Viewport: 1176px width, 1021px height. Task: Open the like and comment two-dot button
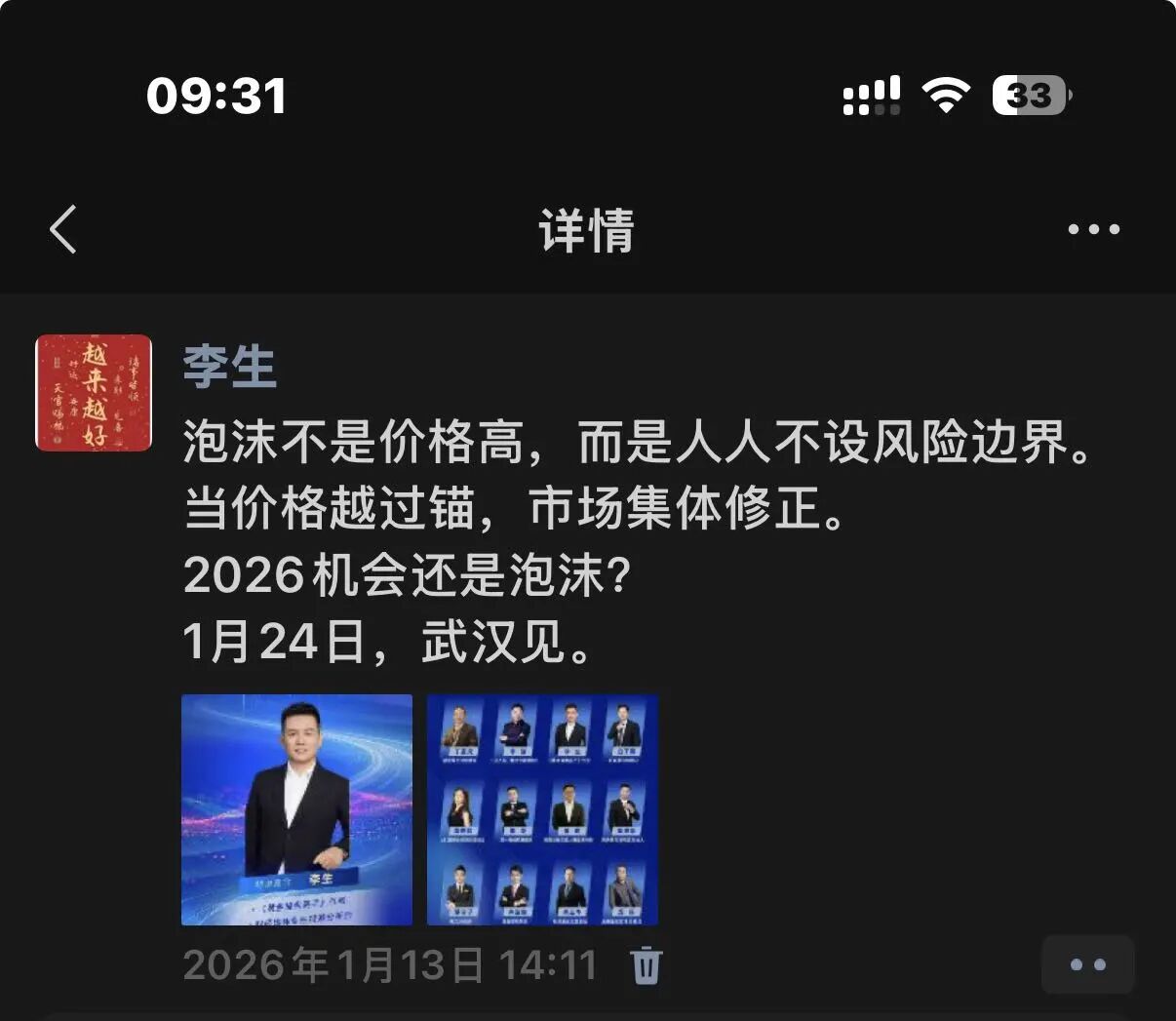tap(1087, 965)
